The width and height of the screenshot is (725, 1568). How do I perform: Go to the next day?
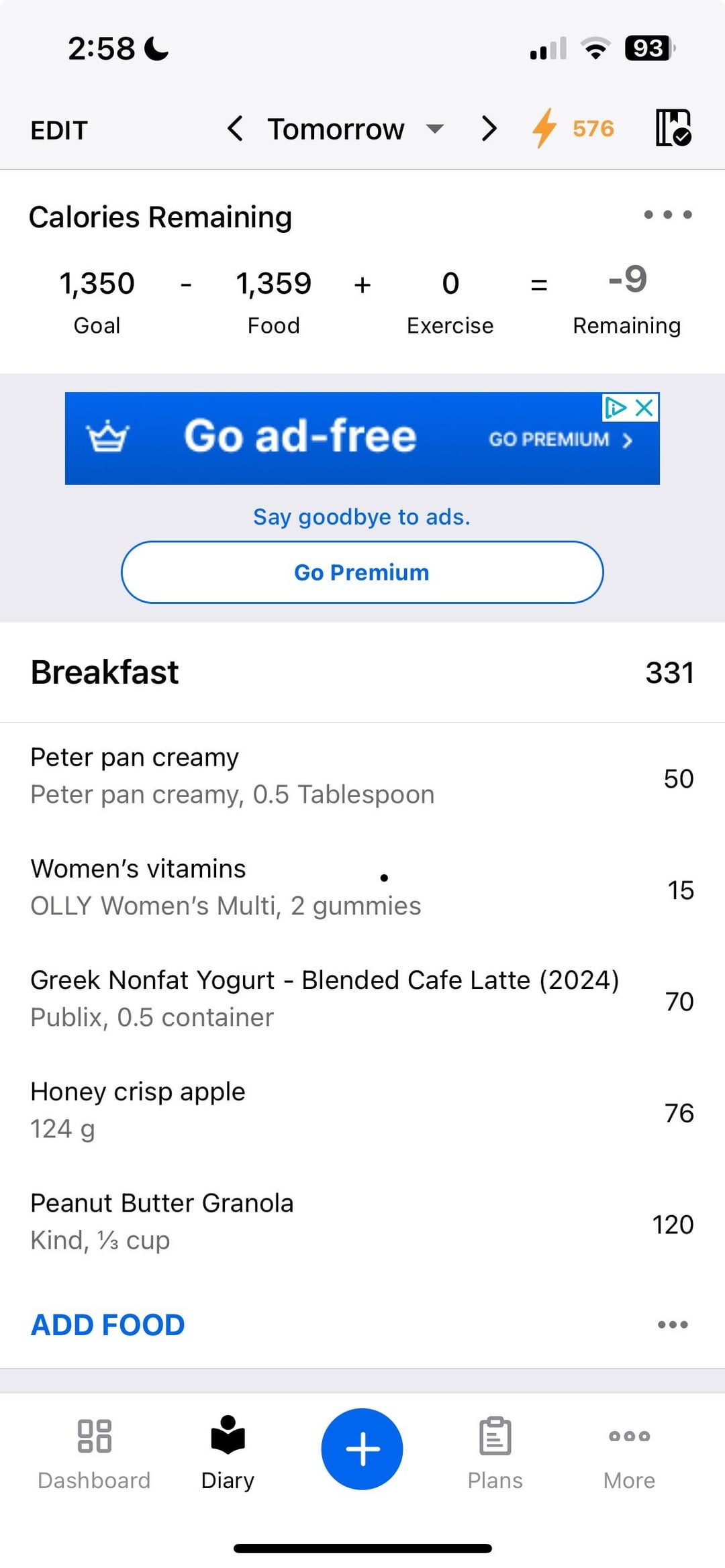489,128
